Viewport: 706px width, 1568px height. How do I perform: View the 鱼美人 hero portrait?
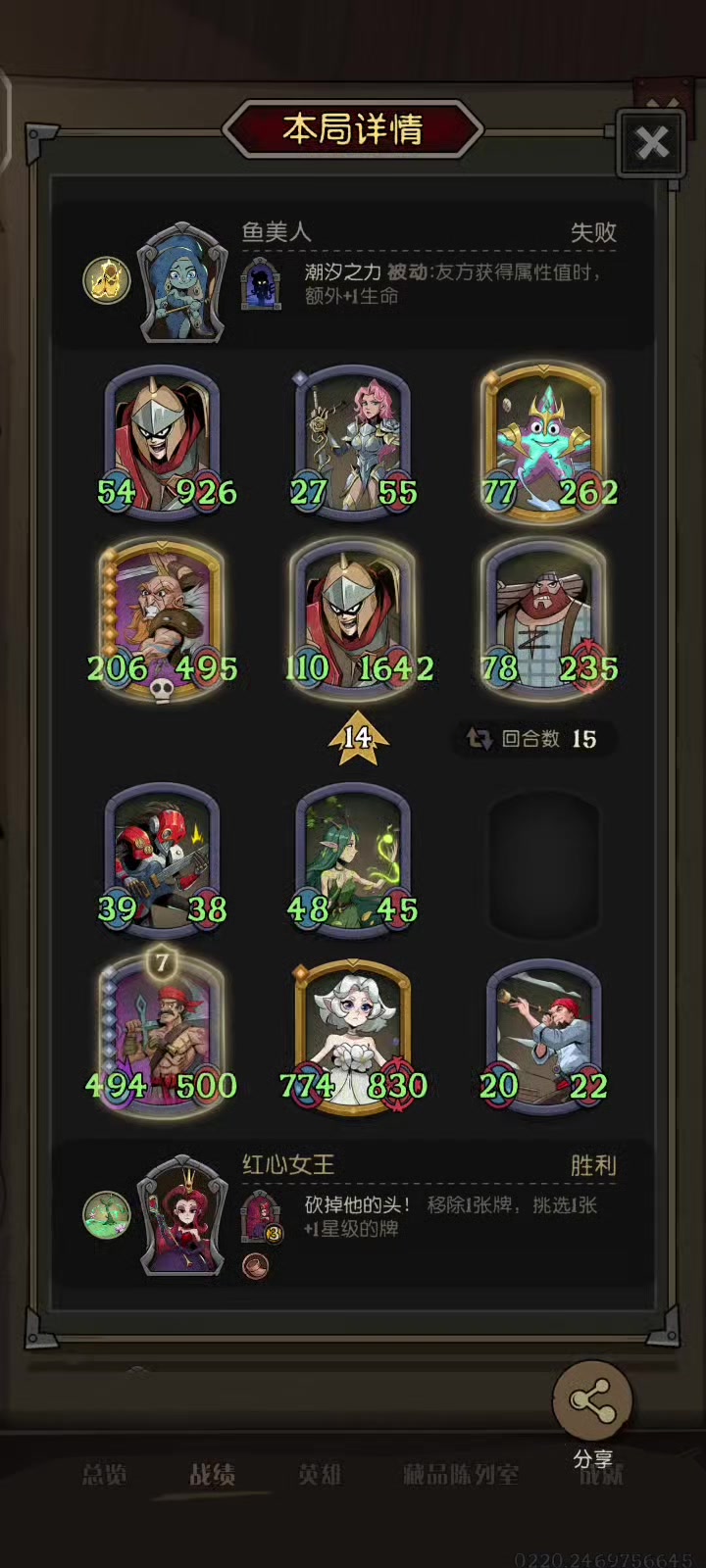[182, 281]
